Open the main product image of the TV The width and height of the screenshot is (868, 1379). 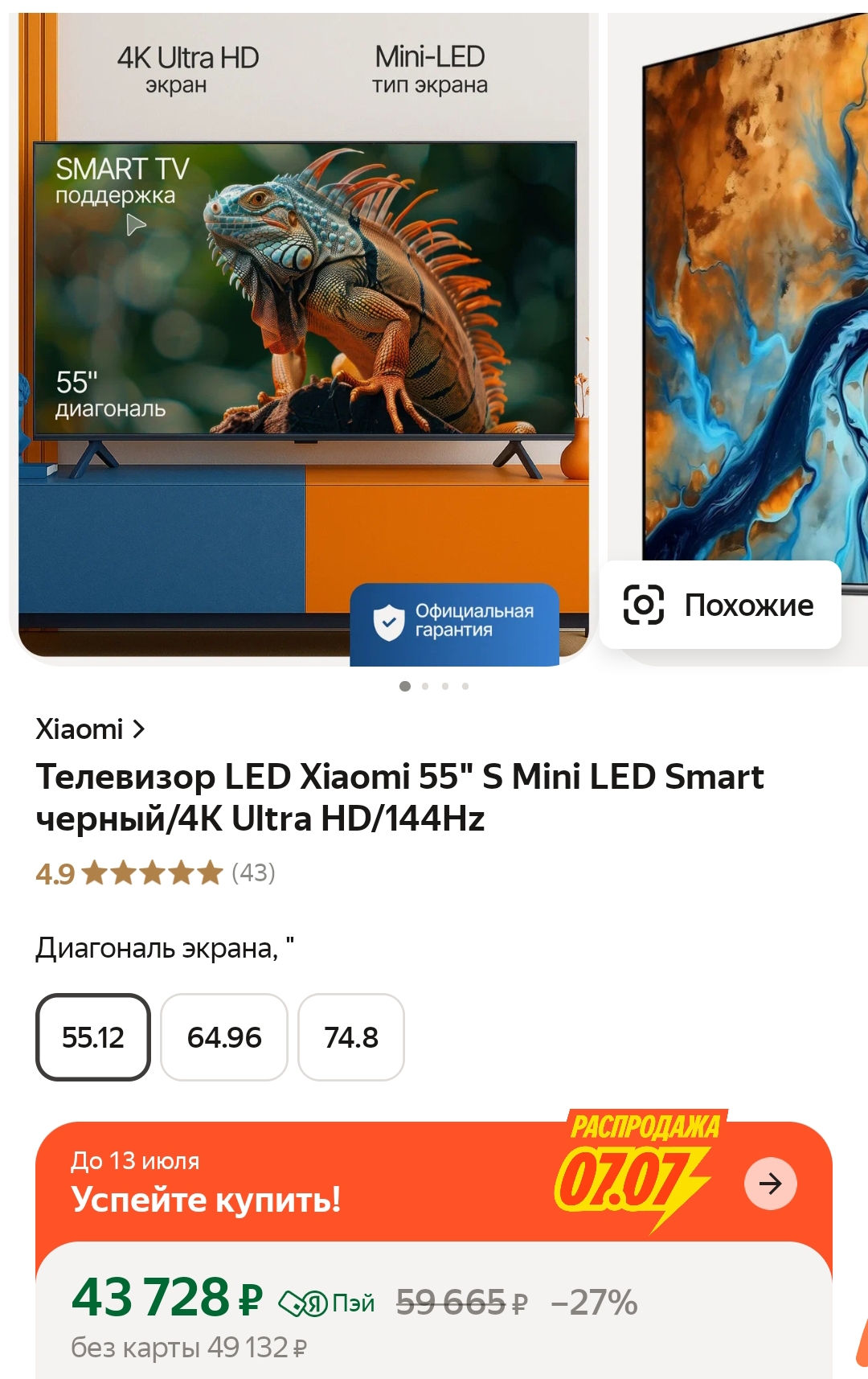304,322
